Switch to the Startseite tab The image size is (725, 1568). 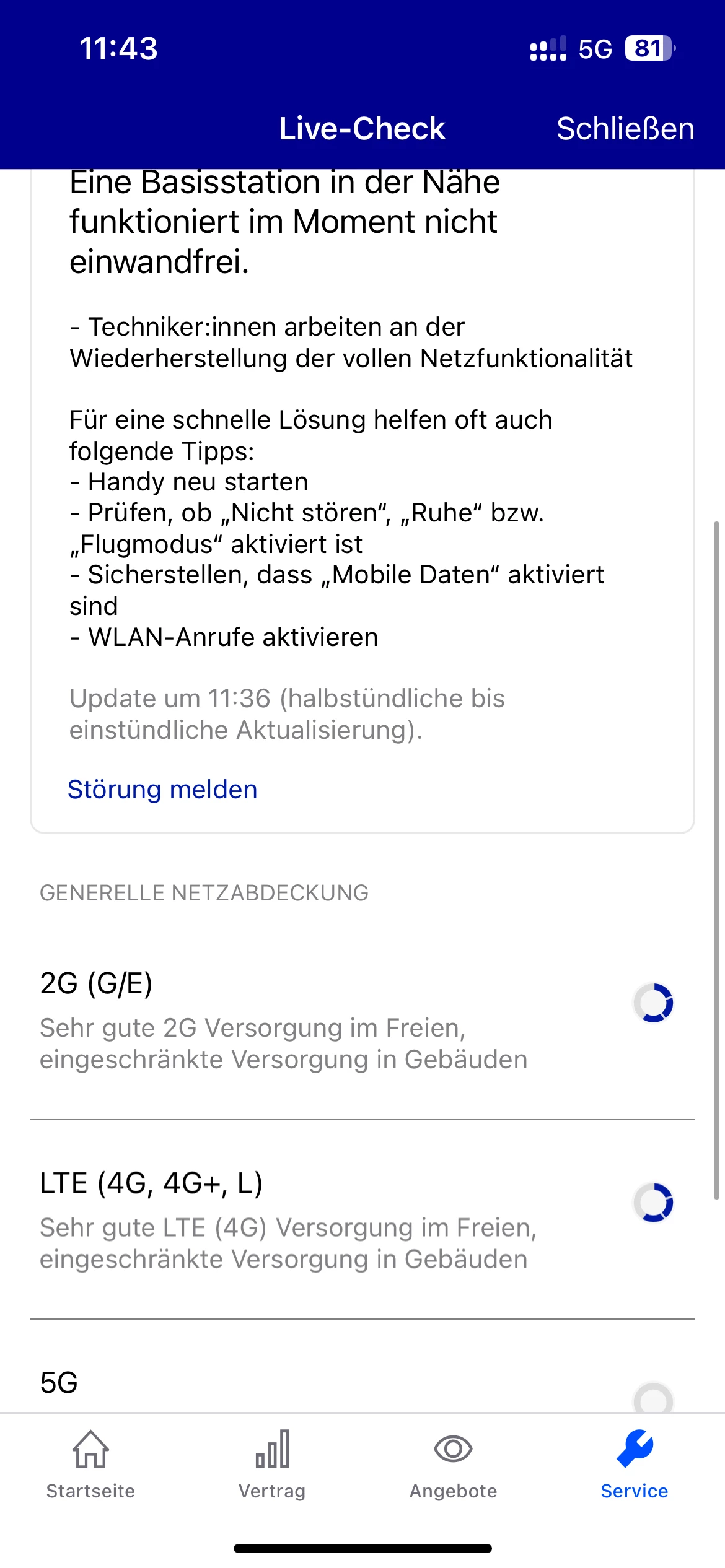coord(90,1465)
